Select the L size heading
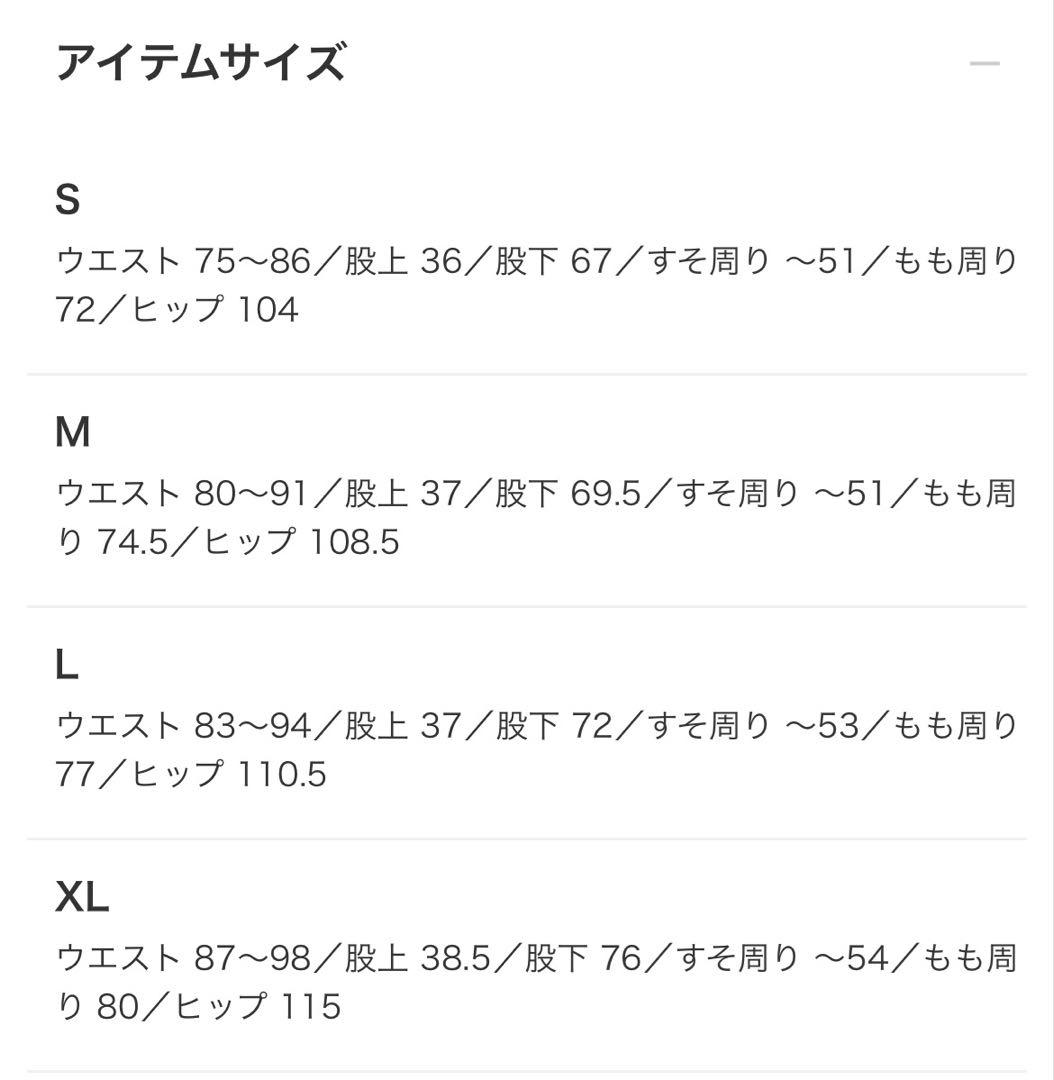The width and height of the screenshot is (1054, 1080). (x=64, y=665)
